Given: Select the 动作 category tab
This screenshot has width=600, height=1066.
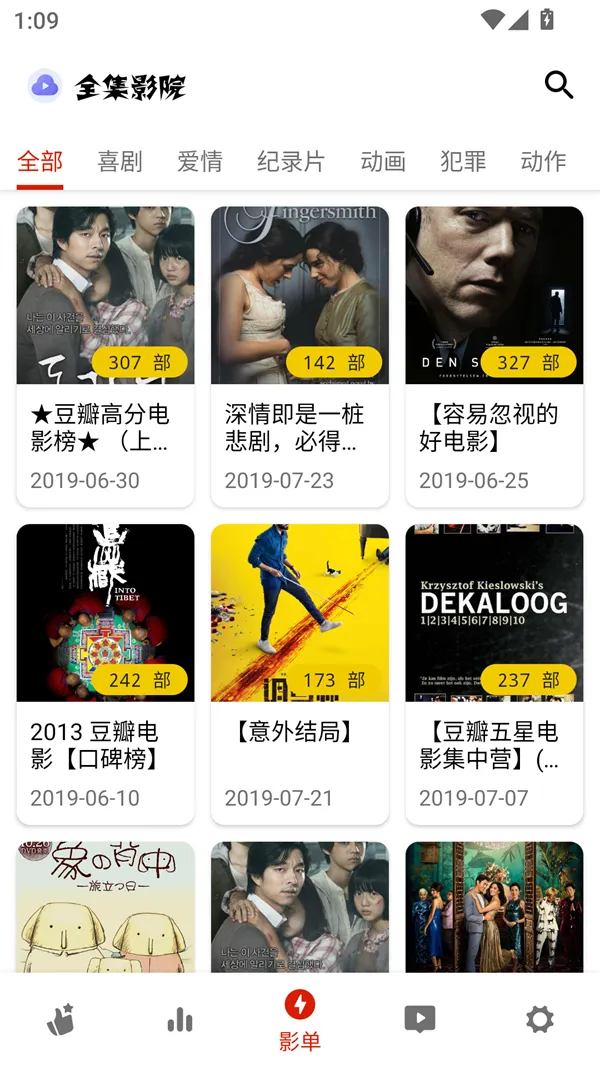Looking at the screenshot, I should [543, 161].
